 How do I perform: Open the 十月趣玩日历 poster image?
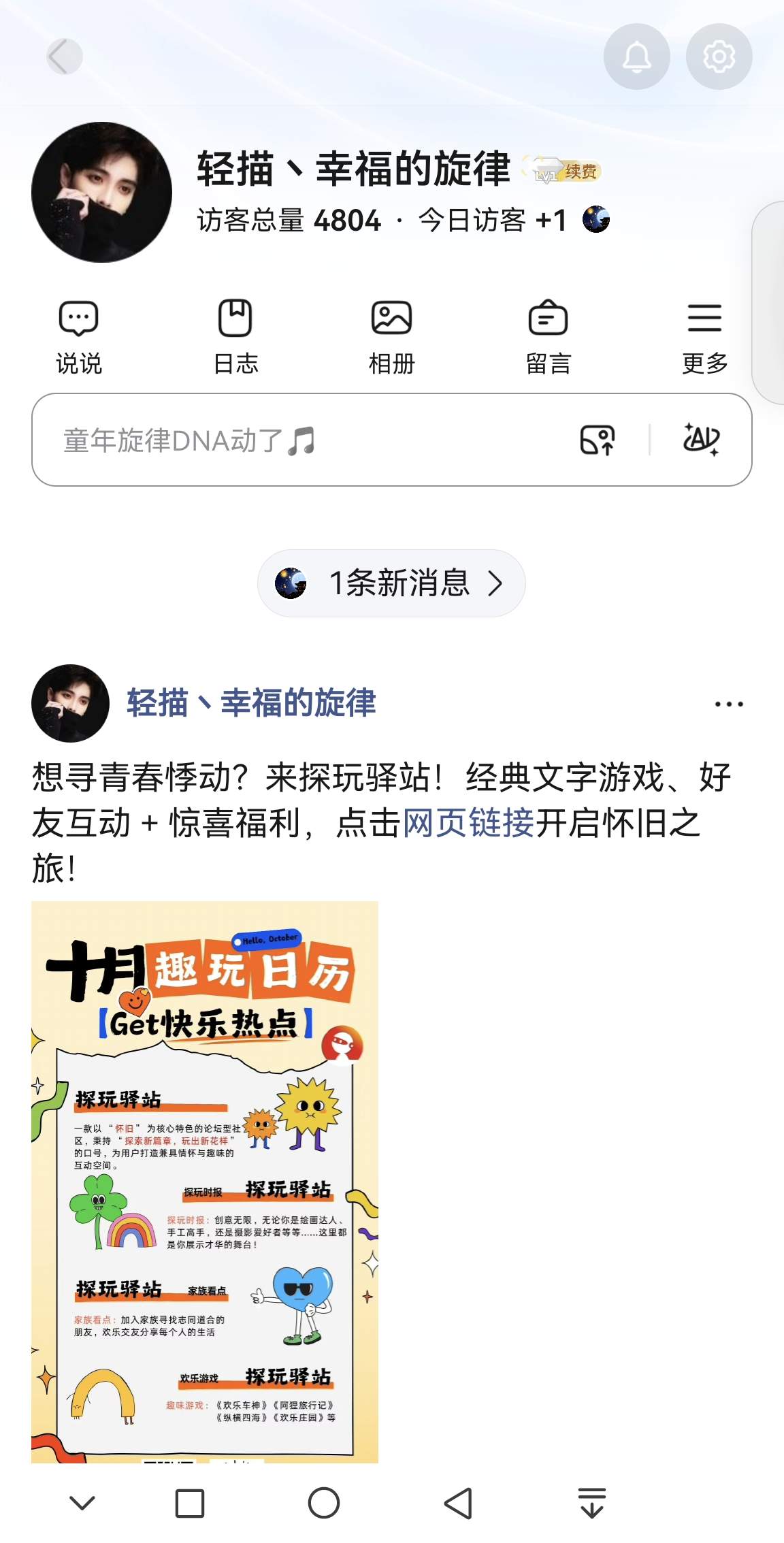click(205, 1182)
